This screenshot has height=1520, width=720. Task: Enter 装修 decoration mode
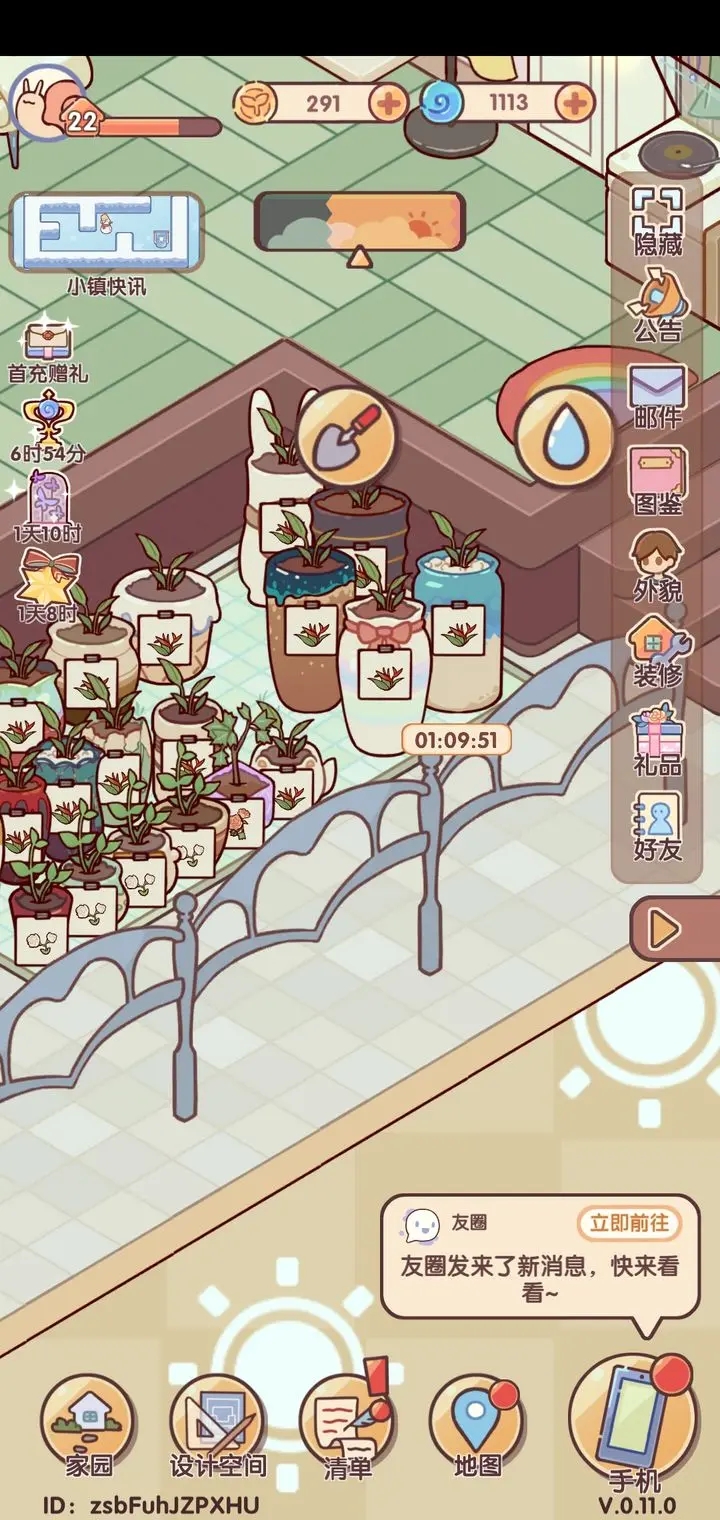[657, 650]
